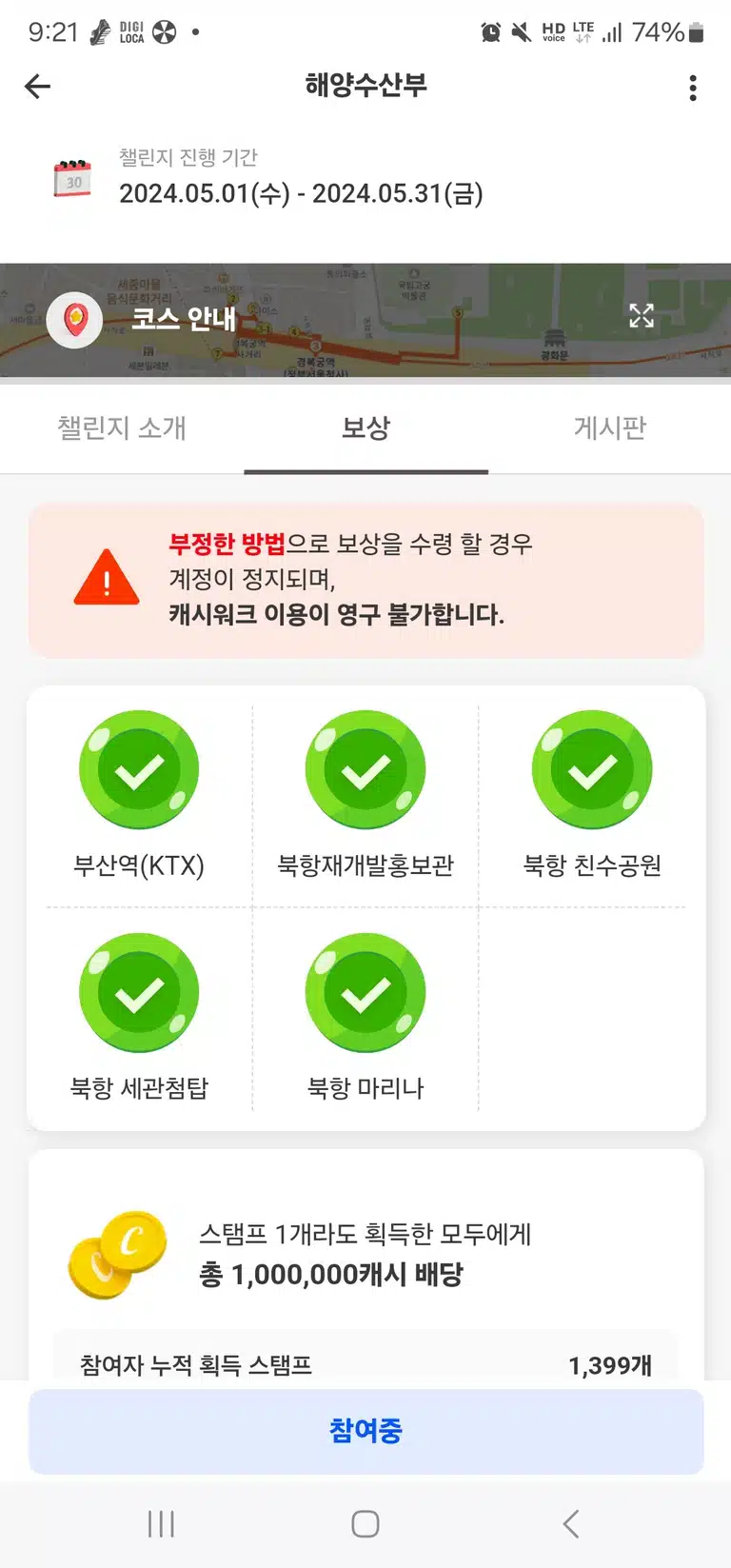Open the 북항재개발홍보관 stamp
Viewport: 731px width, 1568px height.
pos(365,796)
